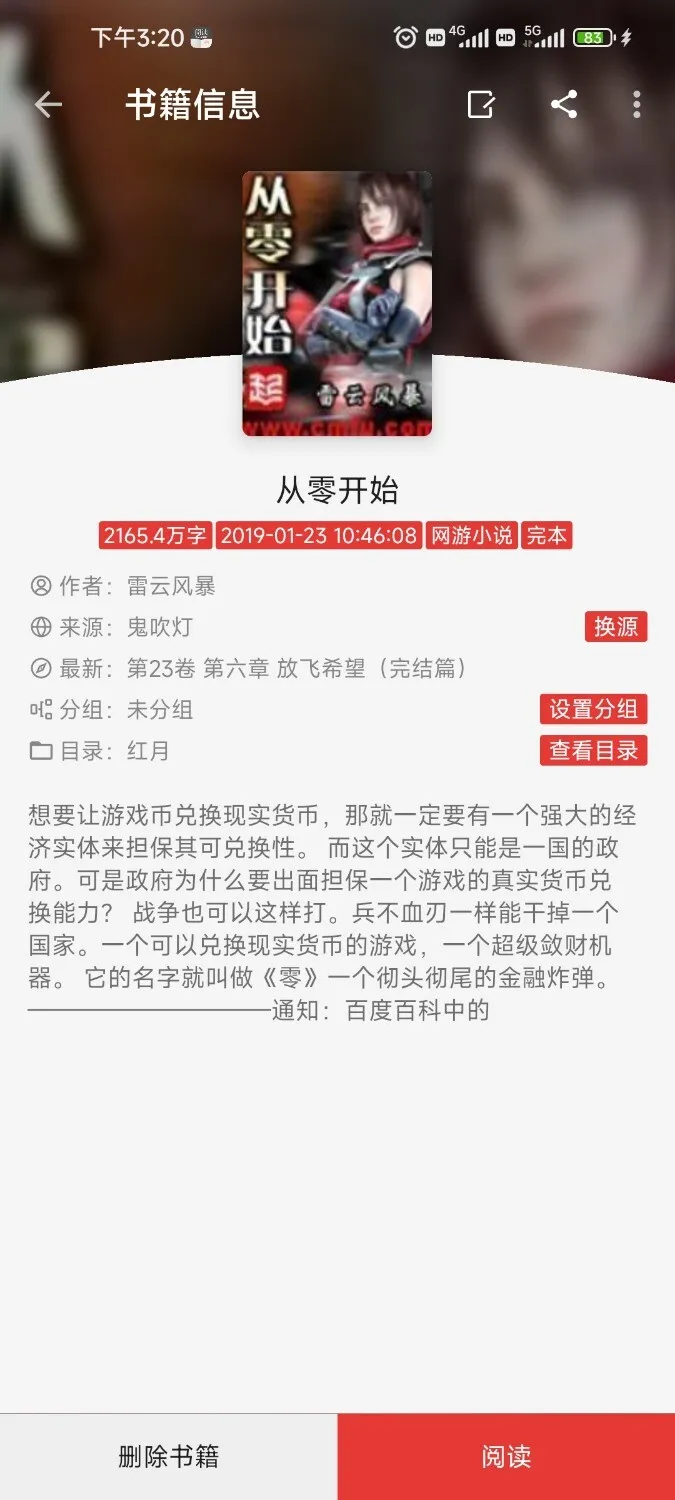View the catalog via 查看目录

(593, 750)
